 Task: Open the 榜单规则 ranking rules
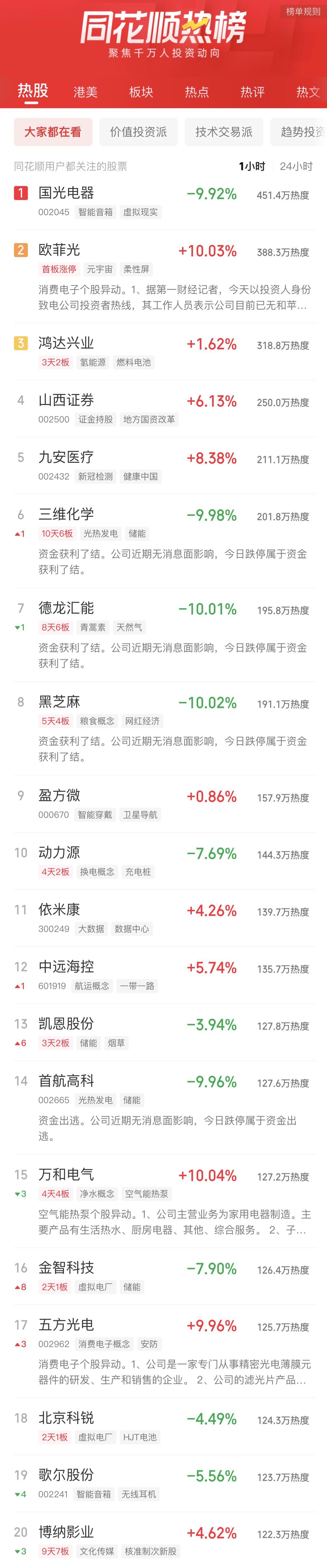click(x=303, y=11)
